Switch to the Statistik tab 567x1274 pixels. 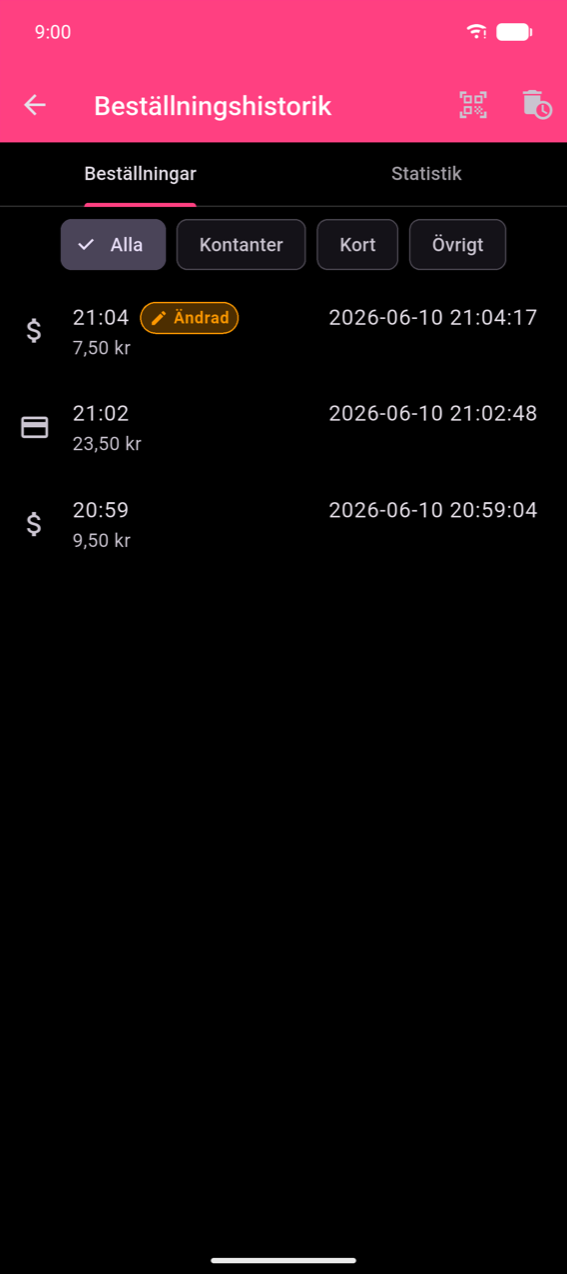tap(426, 174)
